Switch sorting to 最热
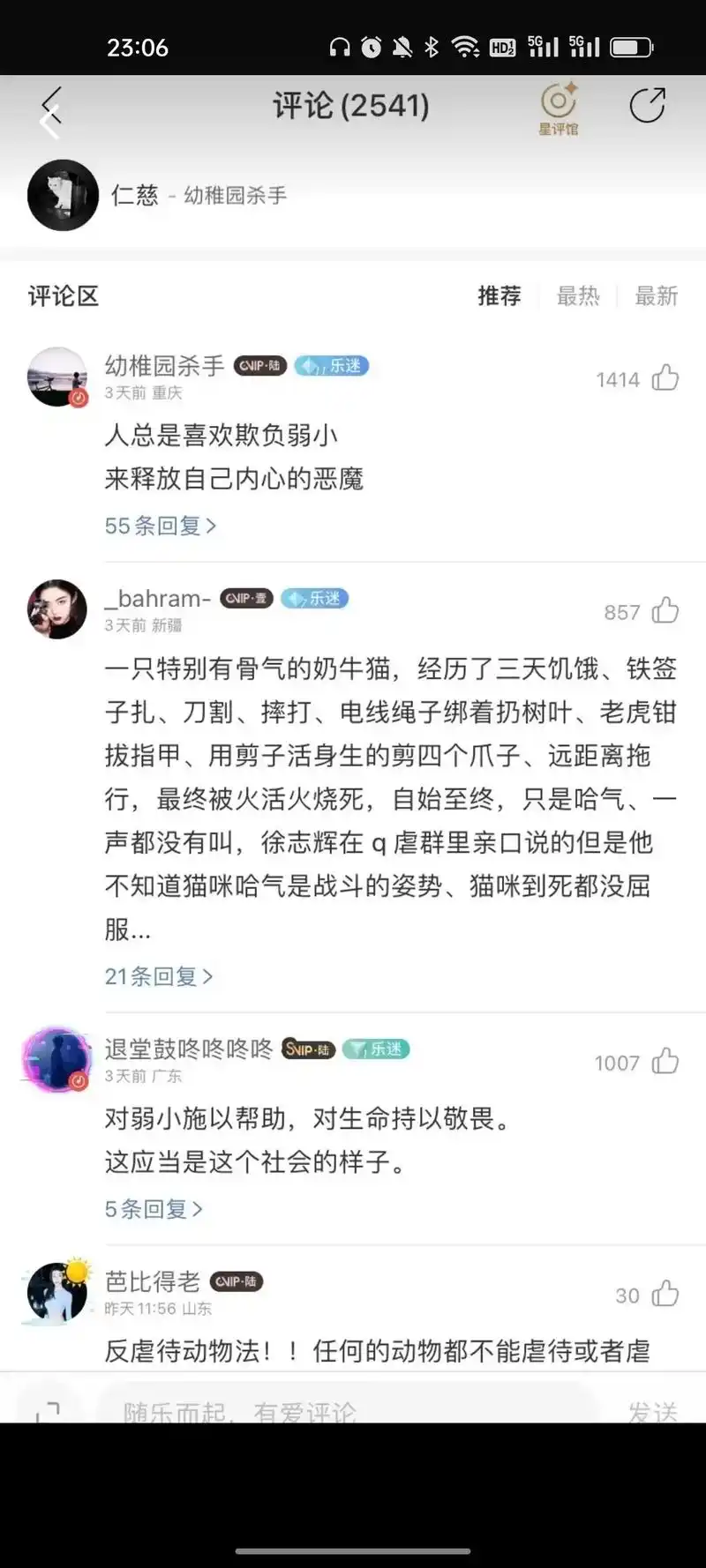 578,296
